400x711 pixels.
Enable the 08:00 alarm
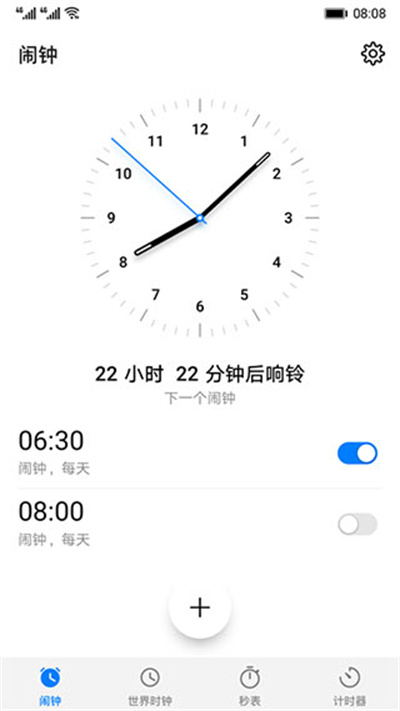357,524
